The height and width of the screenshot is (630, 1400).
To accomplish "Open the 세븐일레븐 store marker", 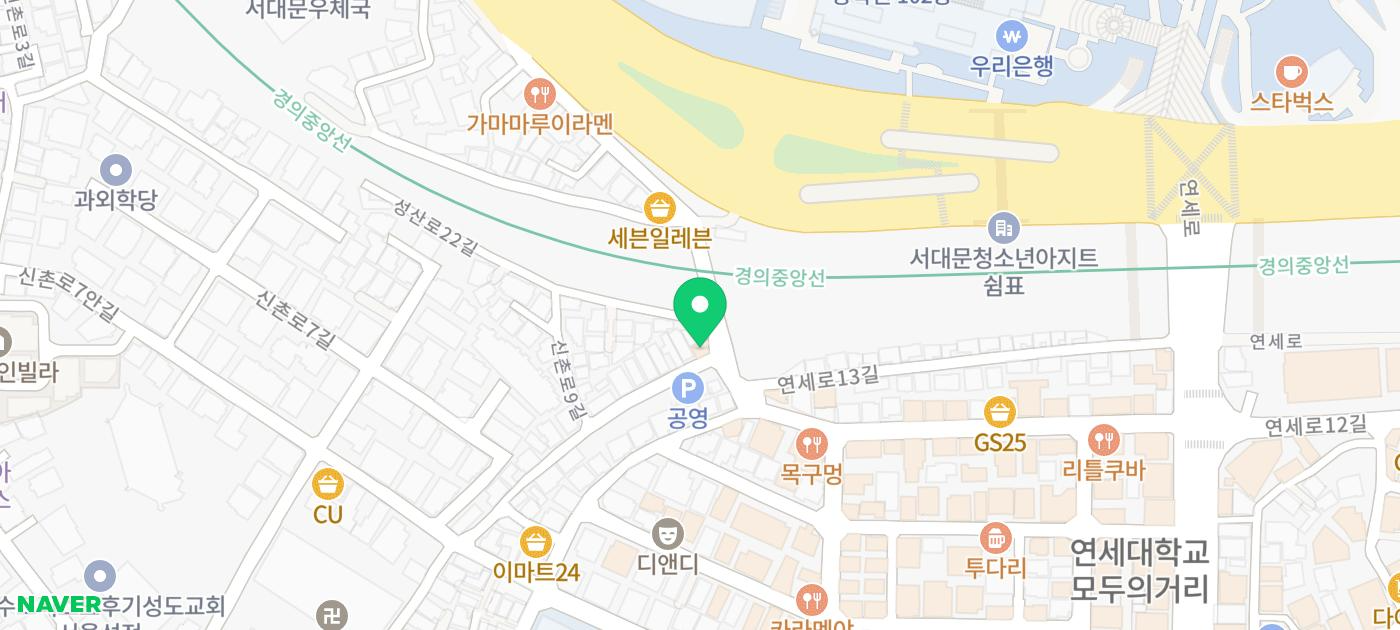I will (660, 208).
